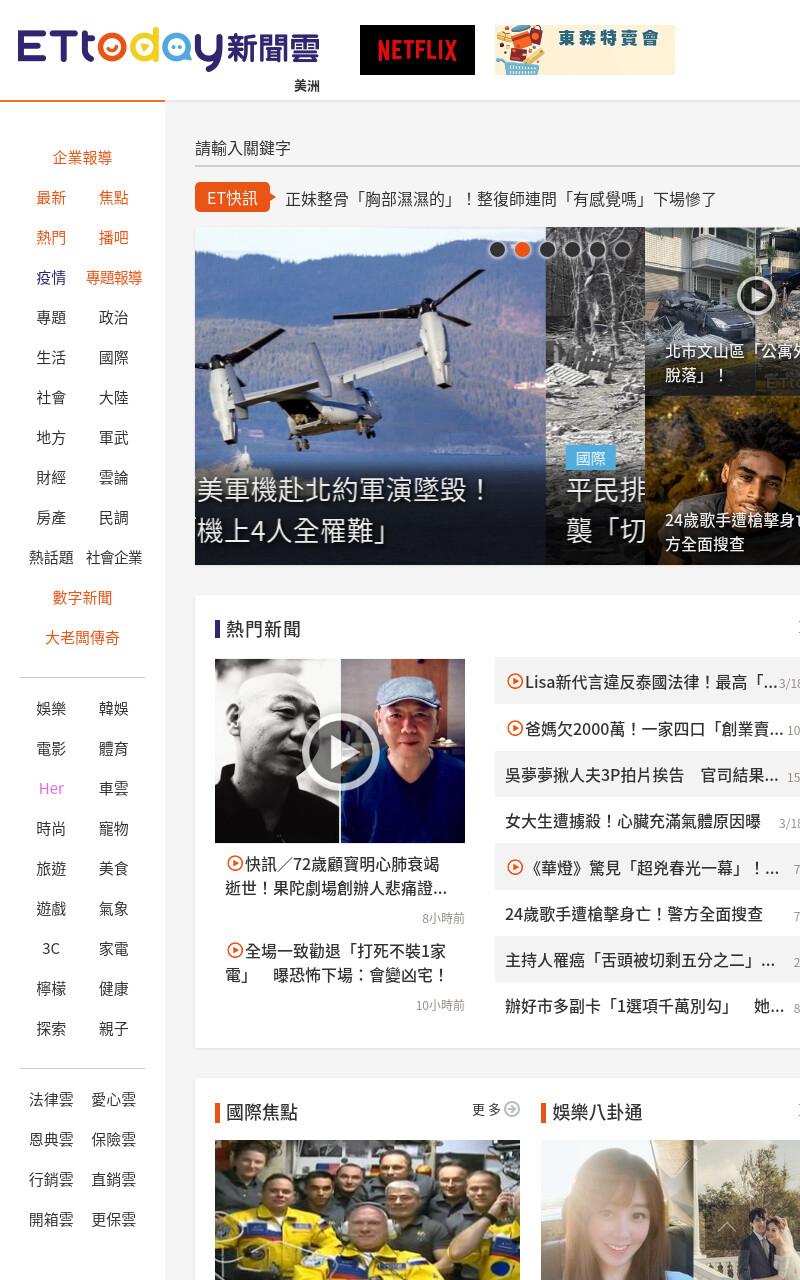Open the Netflix banner
The height and width of the screenshot is (1280, 800).
point(417,50)
